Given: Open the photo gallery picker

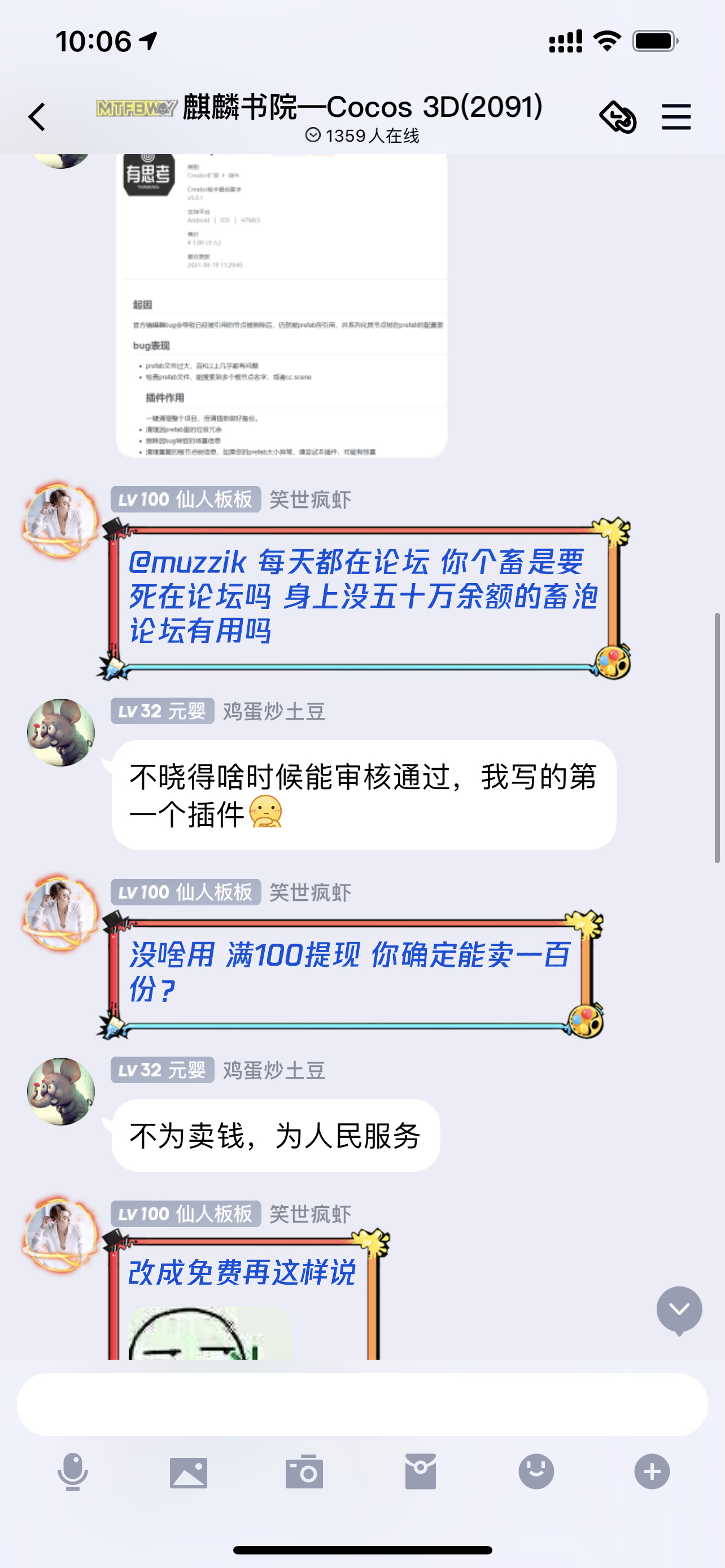Looking at the screenshot, I should point(189,1472).
